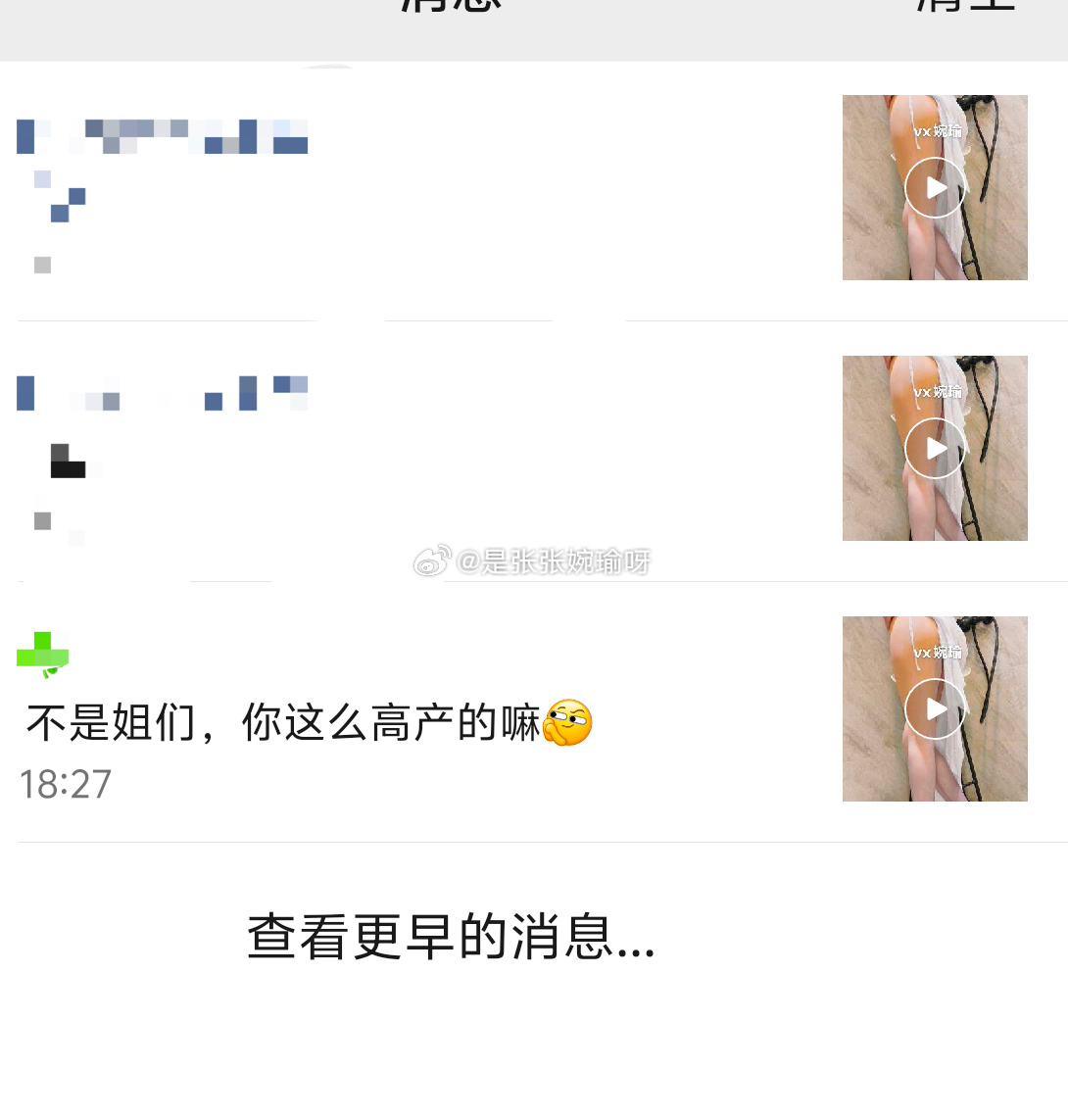
Task: Tap "查看更早的消息..." to load earlier messages
Action: coord(451,937)
